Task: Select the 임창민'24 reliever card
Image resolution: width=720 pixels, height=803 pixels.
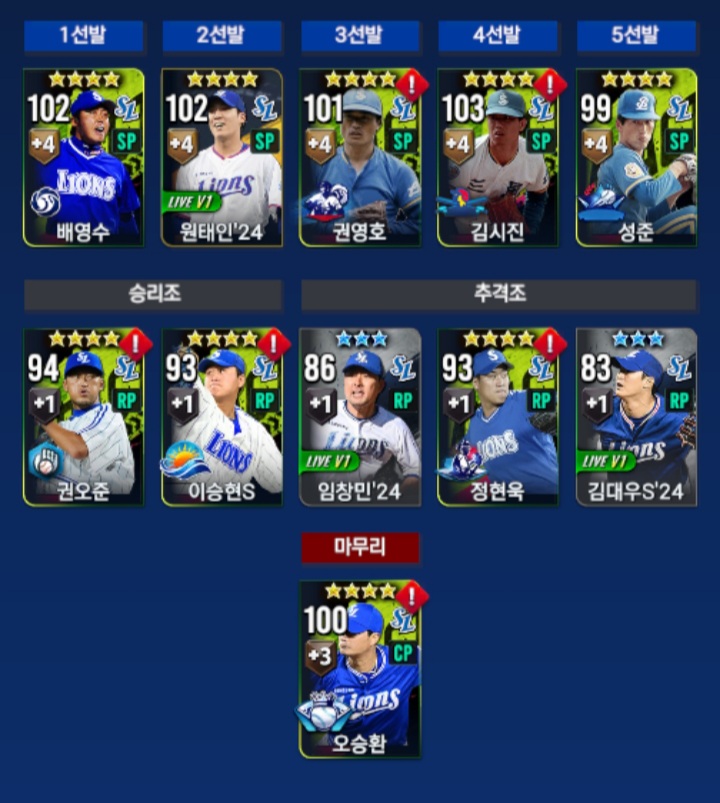Action: (360, 418)
